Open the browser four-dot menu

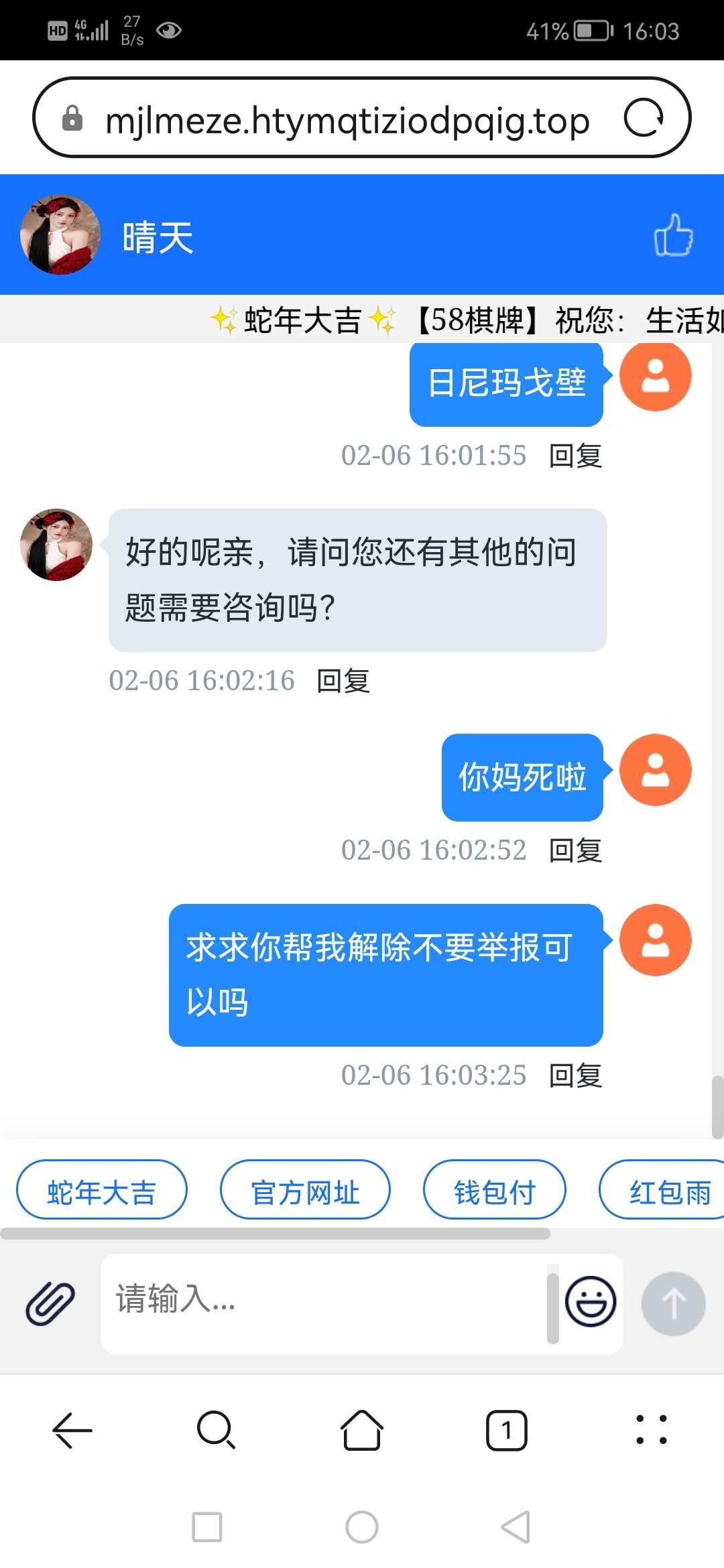651,1430
